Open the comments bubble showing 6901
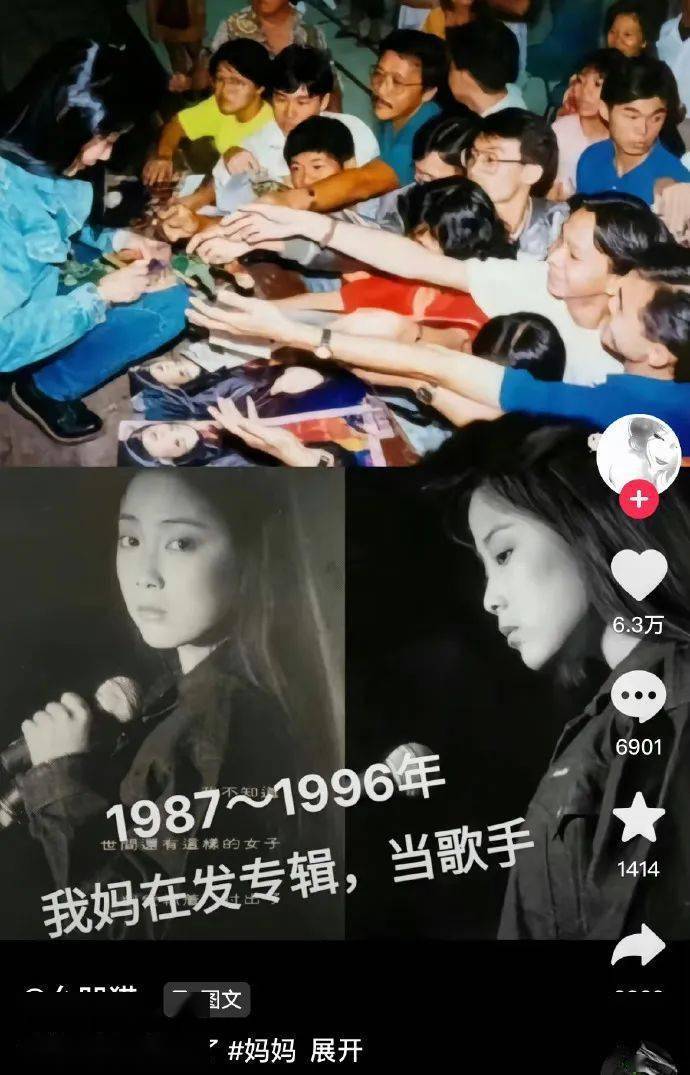Viewport: 690px width, 1075px height. (x=638, y=697)
